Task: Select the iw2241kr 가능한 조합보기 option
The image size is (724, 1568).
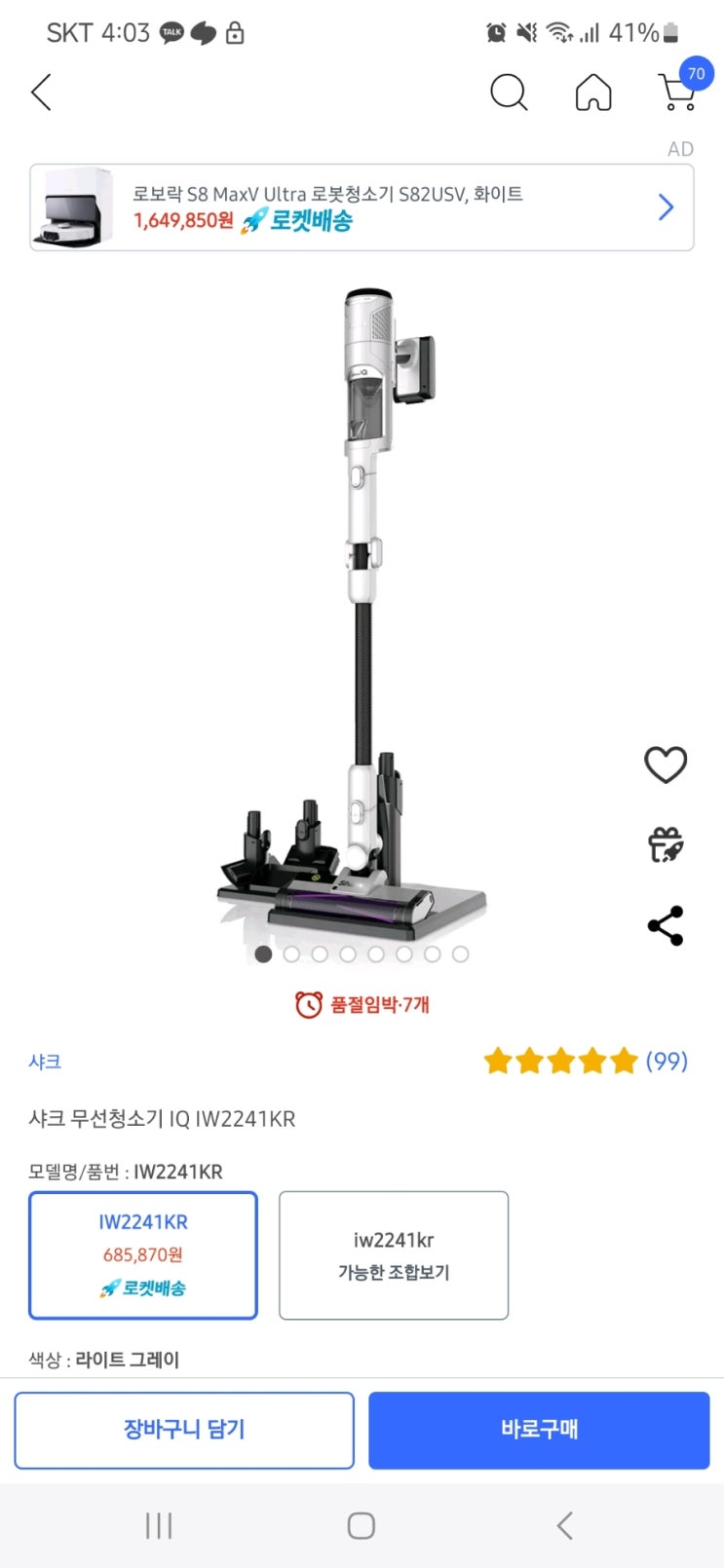Action: pos(394,1254)
